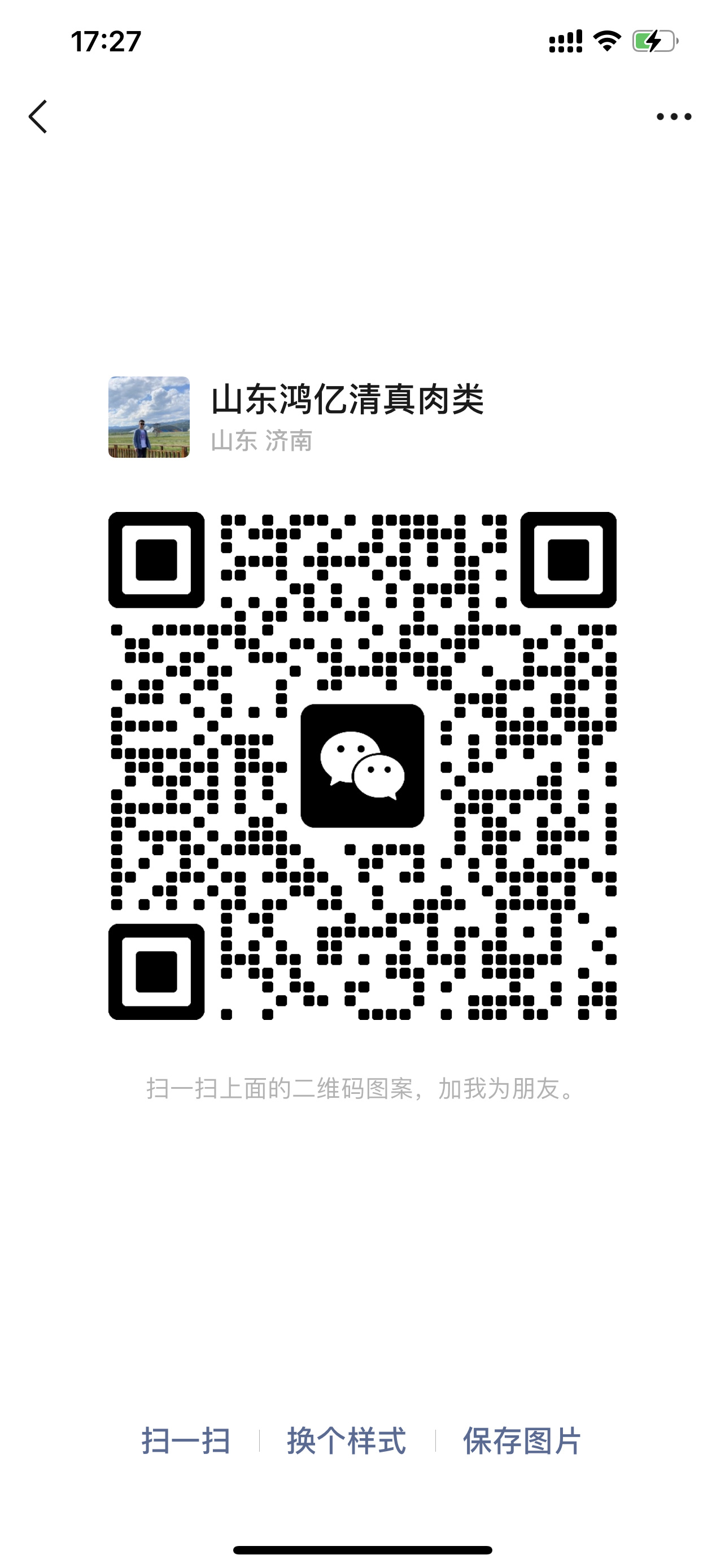
Task: Go back using the top-left arrow
Action: (x=38, y=116)
